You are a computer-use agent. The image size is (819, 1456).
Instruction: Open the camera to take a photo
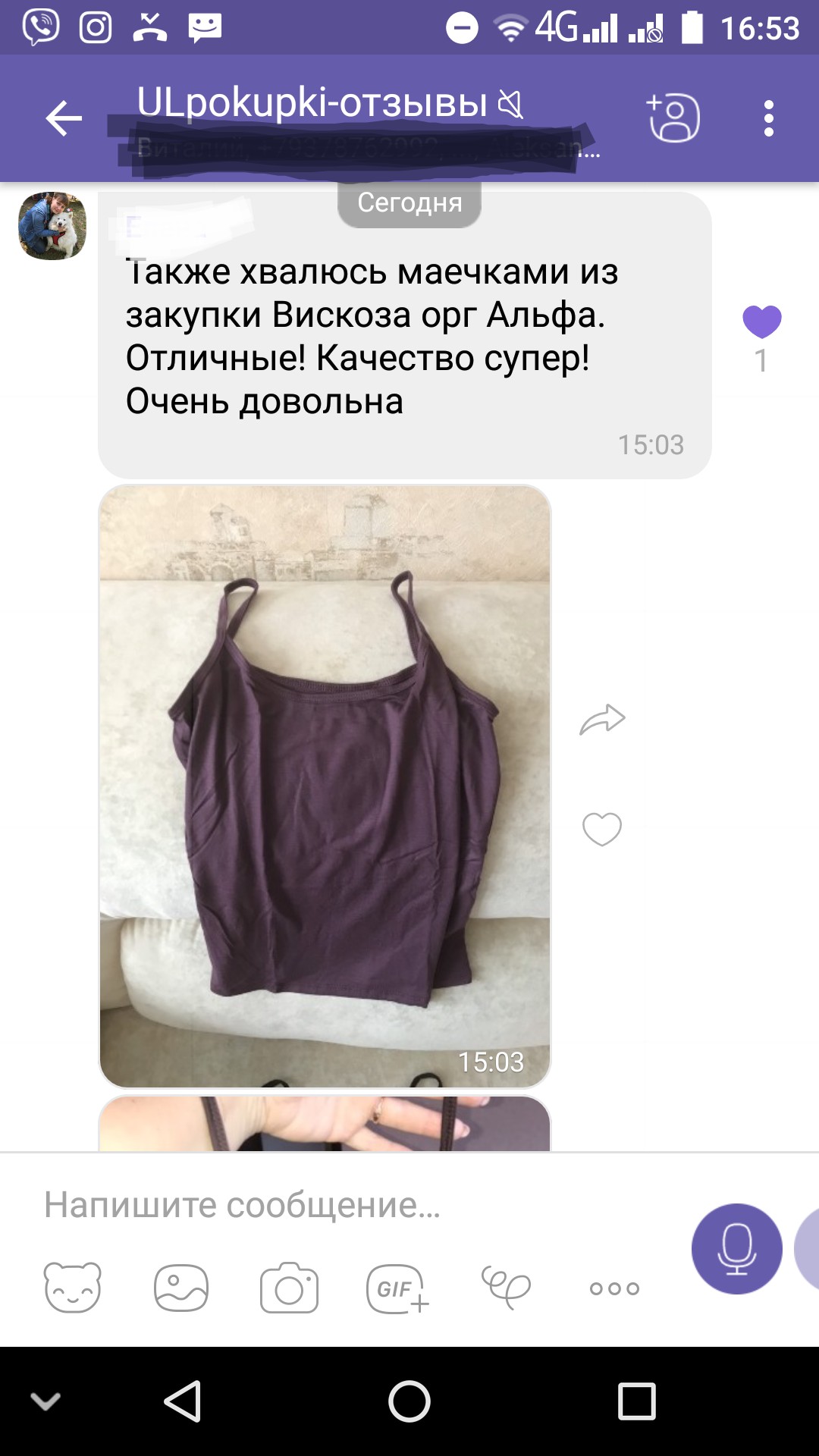click(289, 1288)
